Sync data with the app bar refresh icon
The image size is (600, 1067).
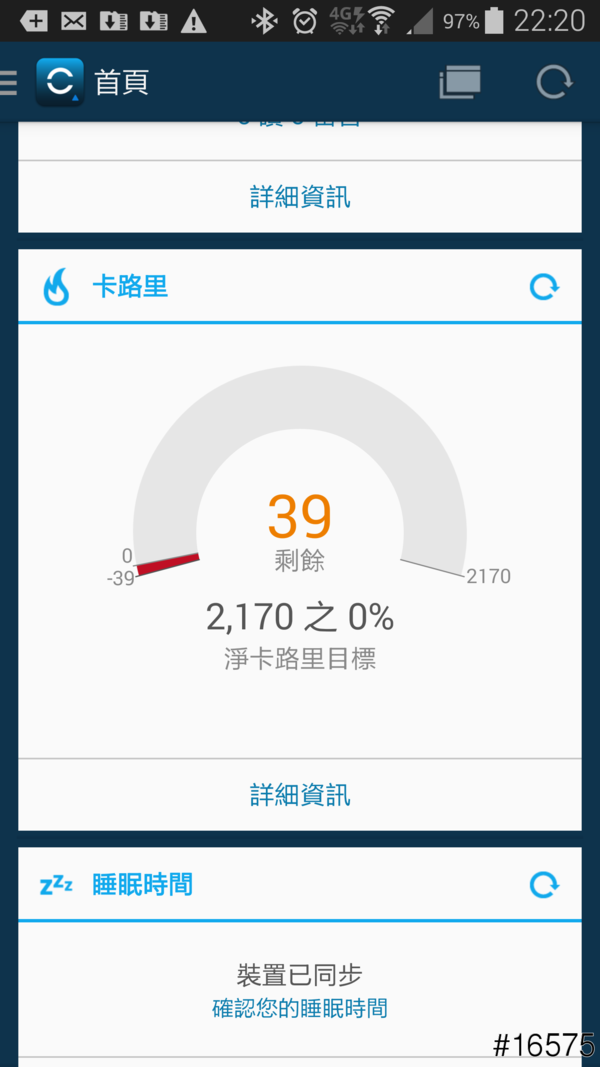click(553, 82)
